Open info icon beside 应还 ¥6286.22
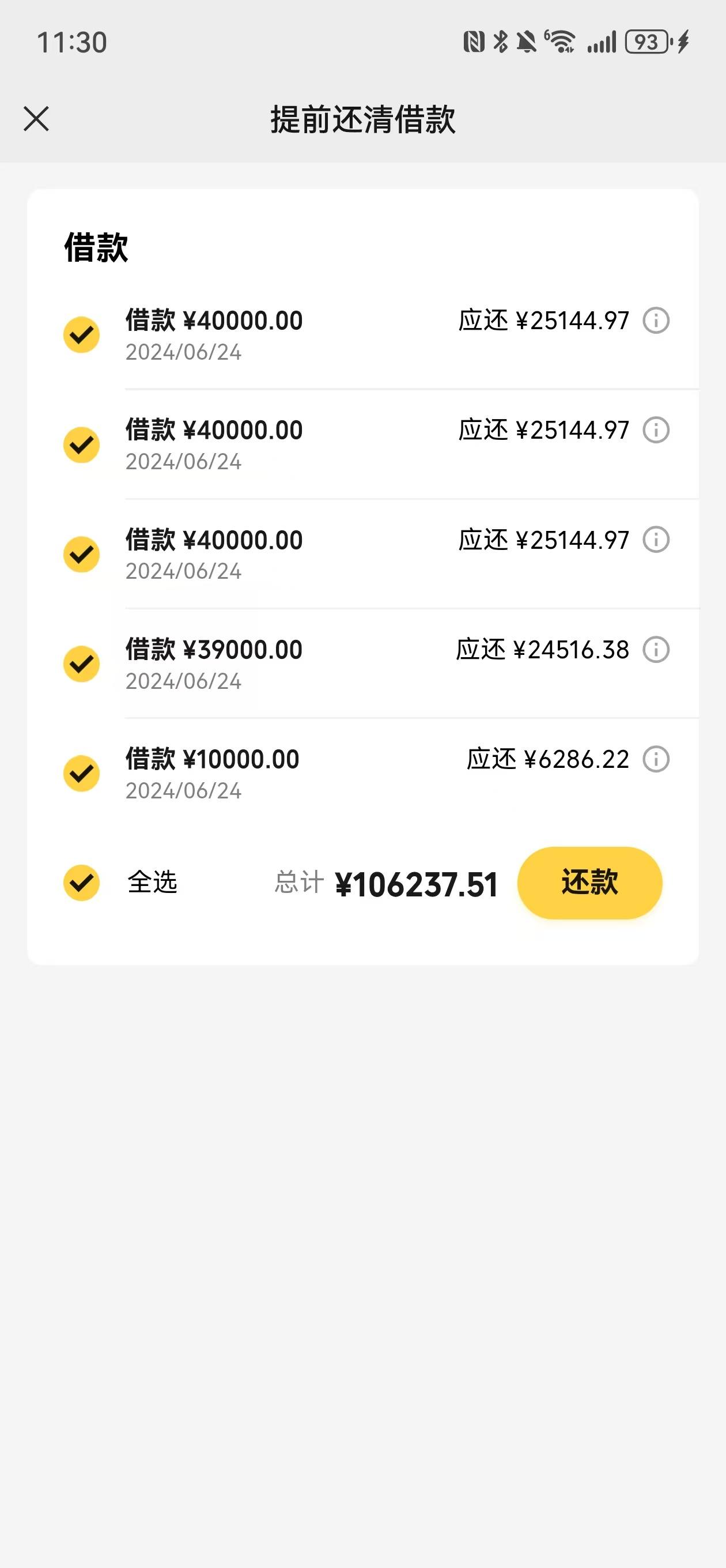This screenshot has height=1568, width=726. [x=656, y=759]
